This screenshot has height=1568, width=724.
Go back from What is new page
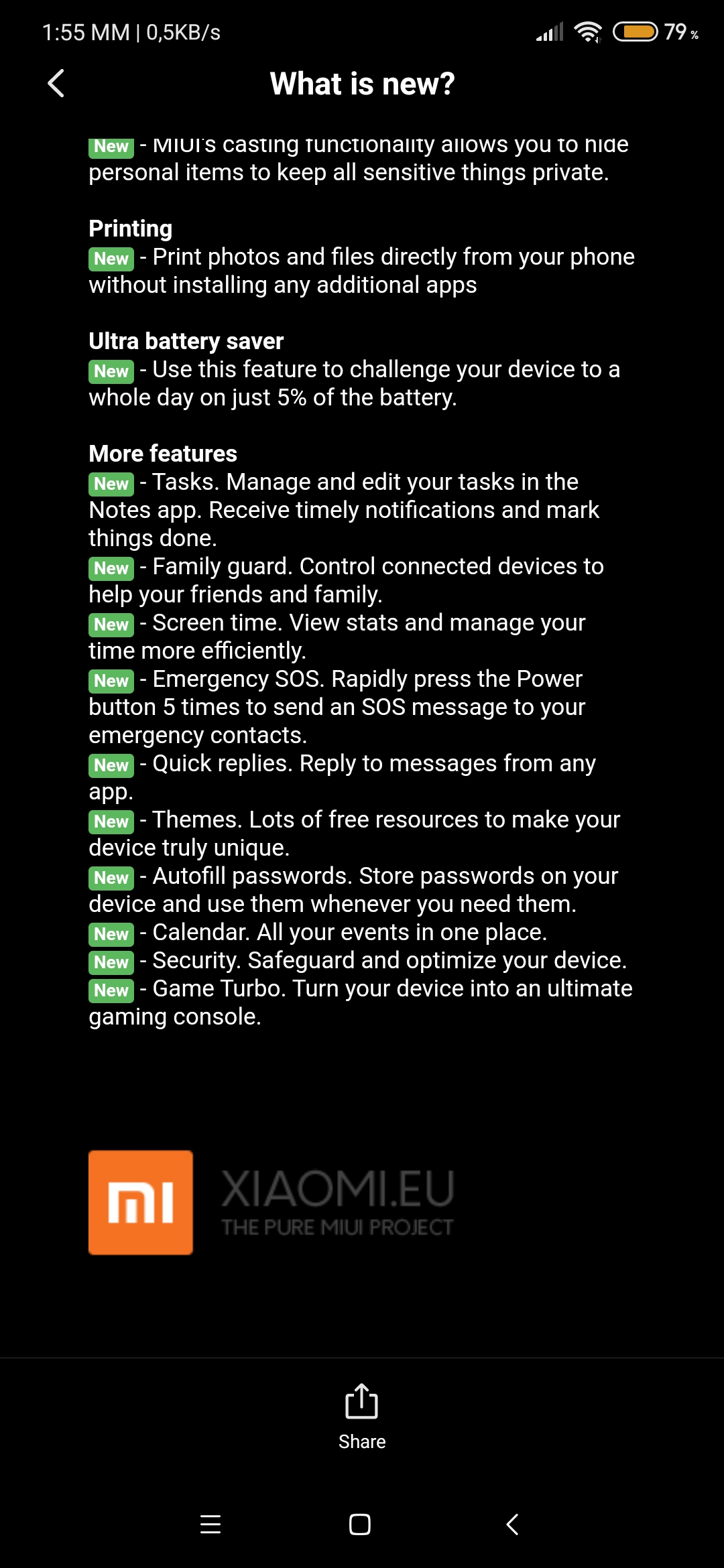(56, 84)
